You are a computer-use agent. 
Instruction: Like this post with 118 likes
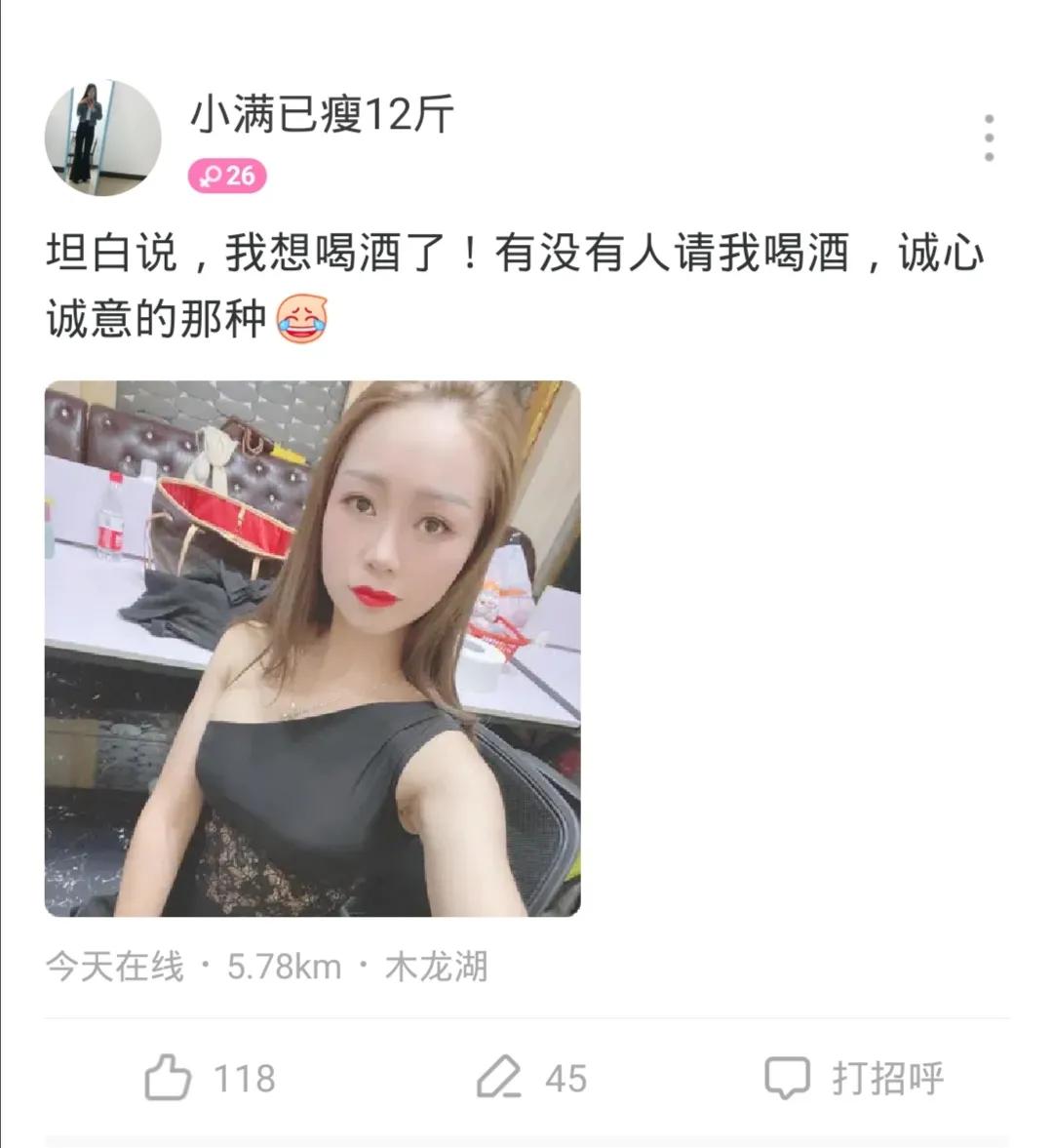point(168,1078)
